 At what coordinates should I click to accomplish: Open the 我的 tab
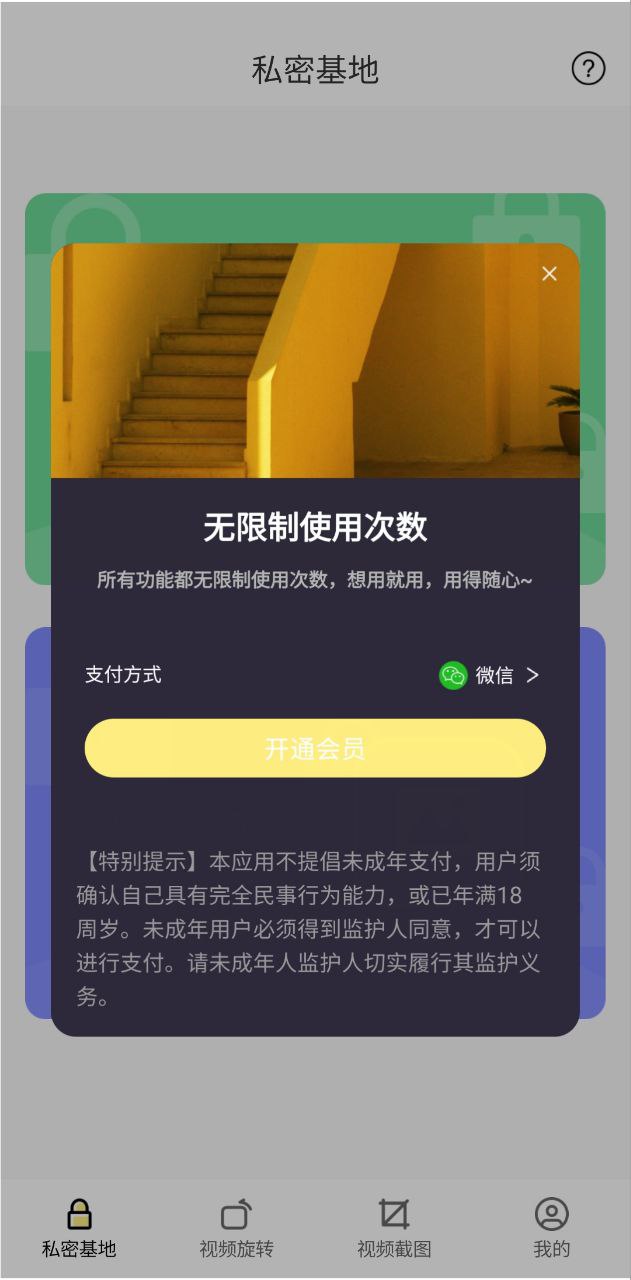pos(551,1228)
